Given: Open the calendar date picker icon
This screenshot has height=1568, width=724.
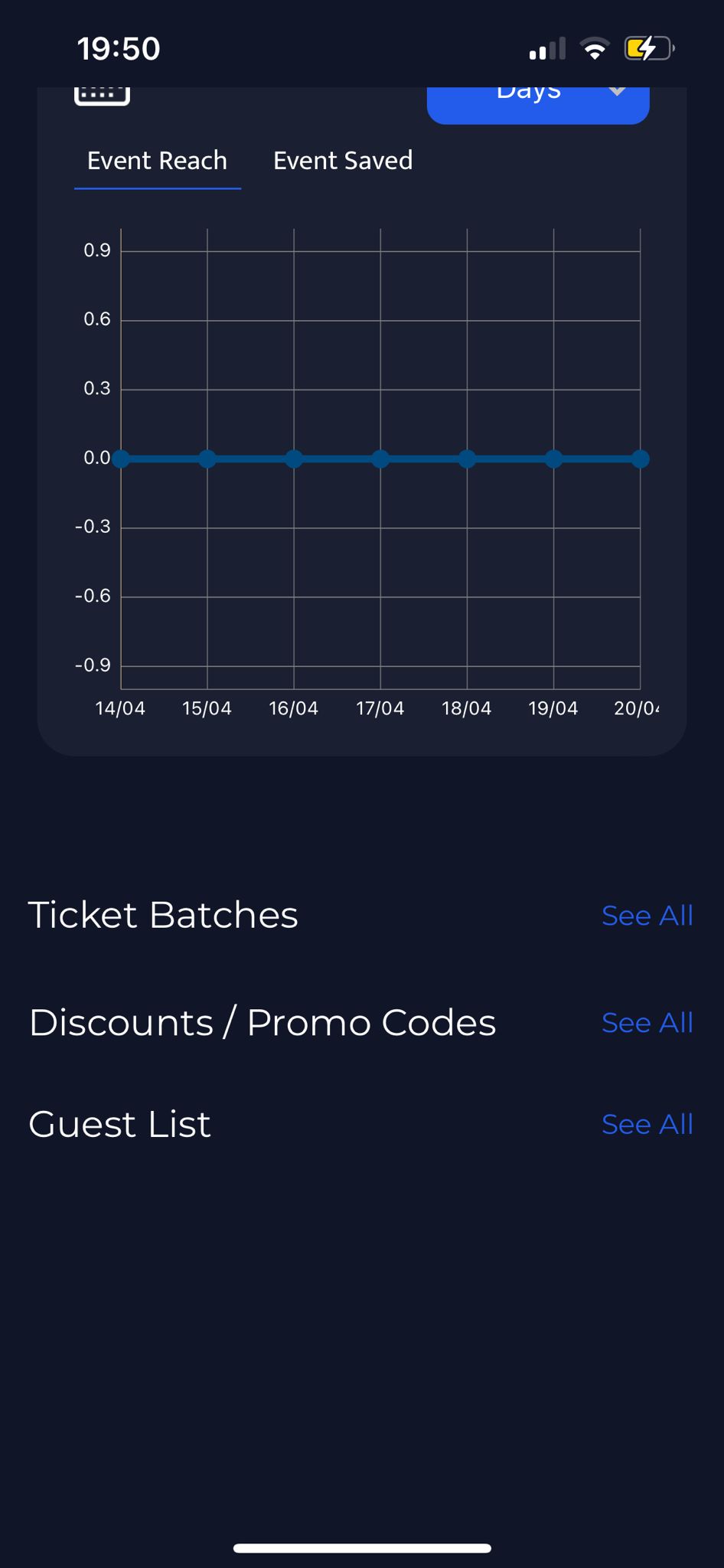Looking at the screenshot, I should tap(102, 96).
